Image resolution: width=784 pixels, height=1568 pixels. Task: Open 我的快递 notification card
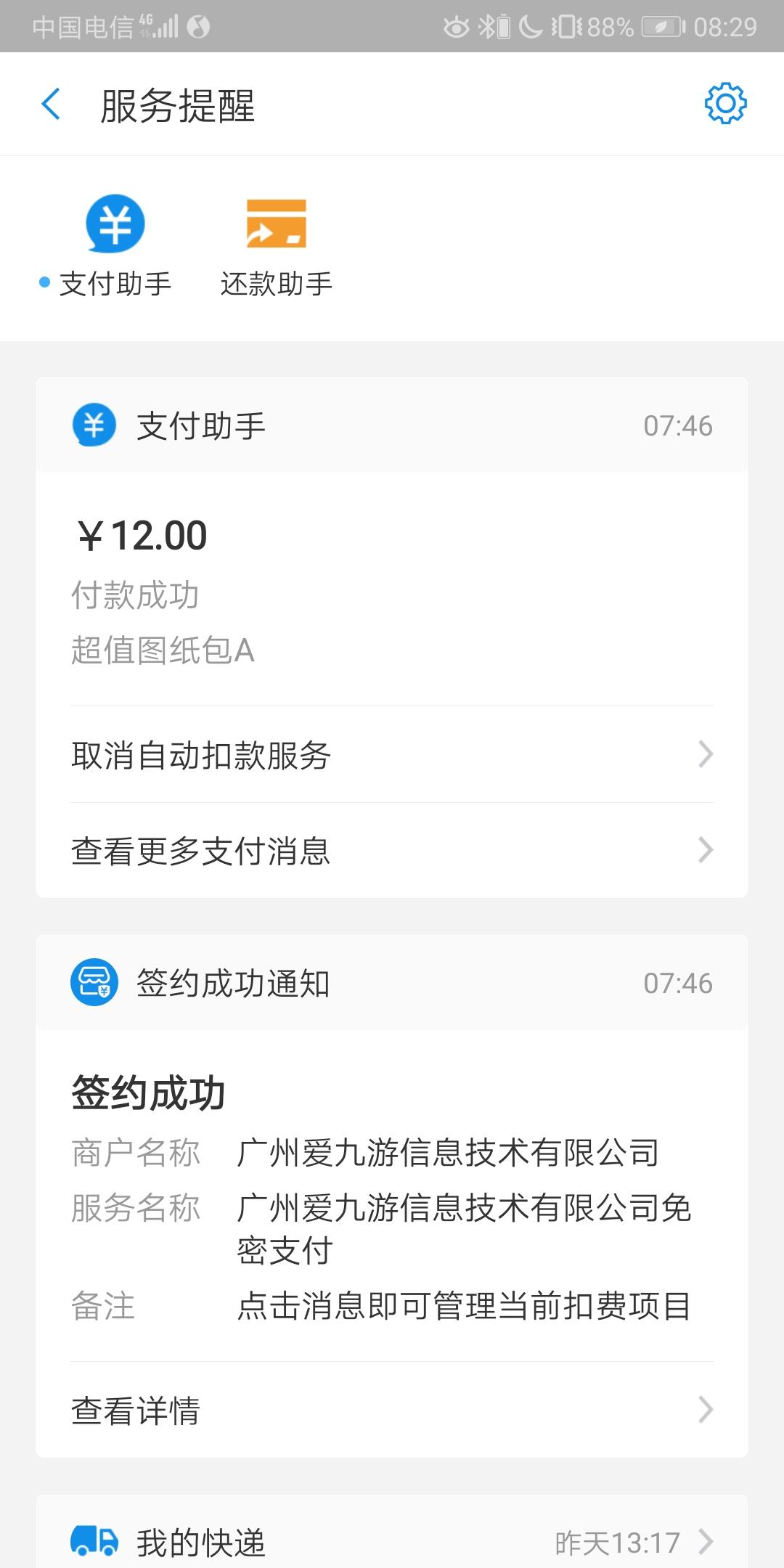(x=392, y=1542)
